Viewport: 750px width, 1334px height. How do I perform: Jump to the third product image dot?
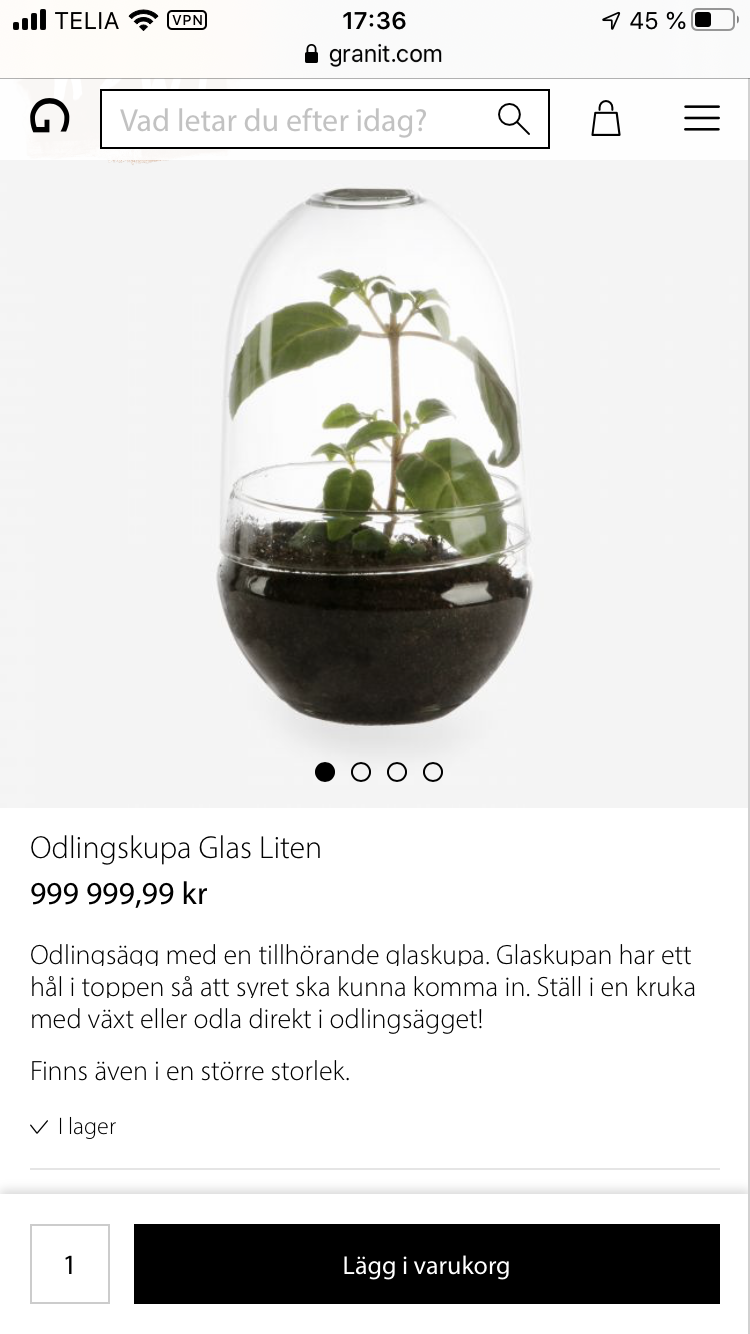point(397,772)
